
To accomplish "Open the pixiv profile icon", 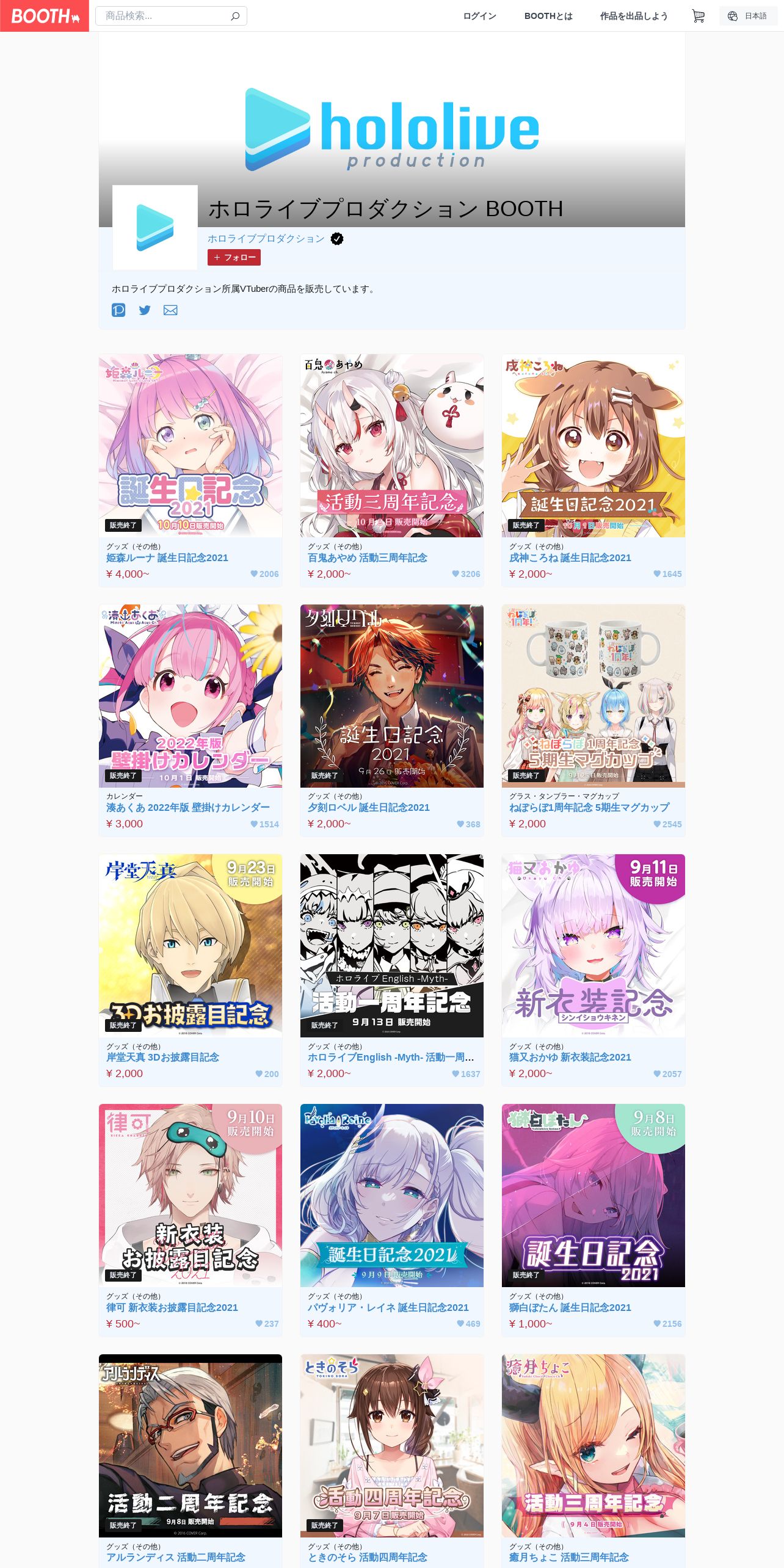I will coord(118,310).
